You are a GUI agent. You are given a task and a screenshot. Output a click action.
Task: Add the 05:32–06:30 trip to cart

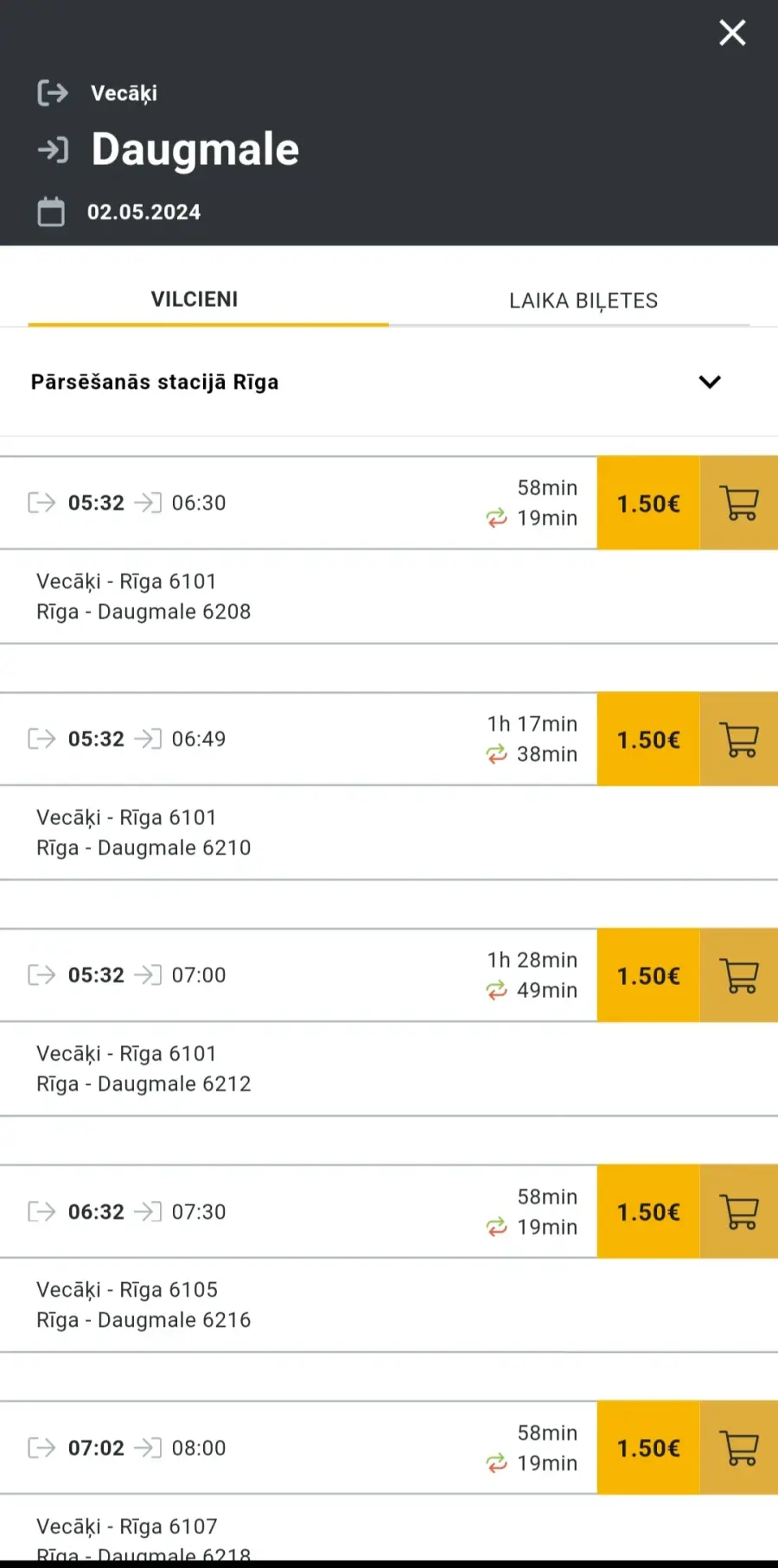(739, 503)
